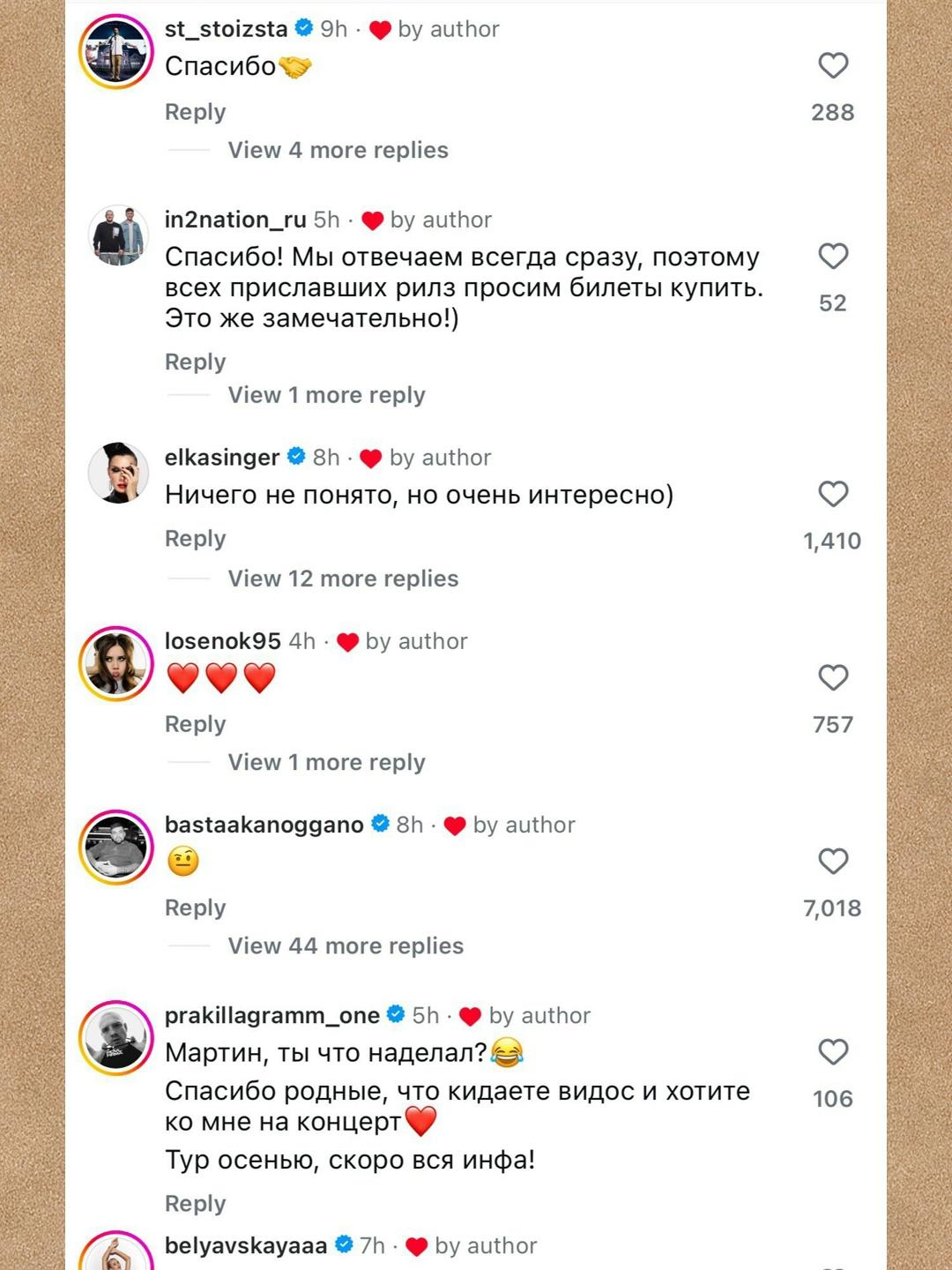Open the losenok95 profile avatar
The image size is (952, 1270).
pyautogui.click(x=116, y=664)
